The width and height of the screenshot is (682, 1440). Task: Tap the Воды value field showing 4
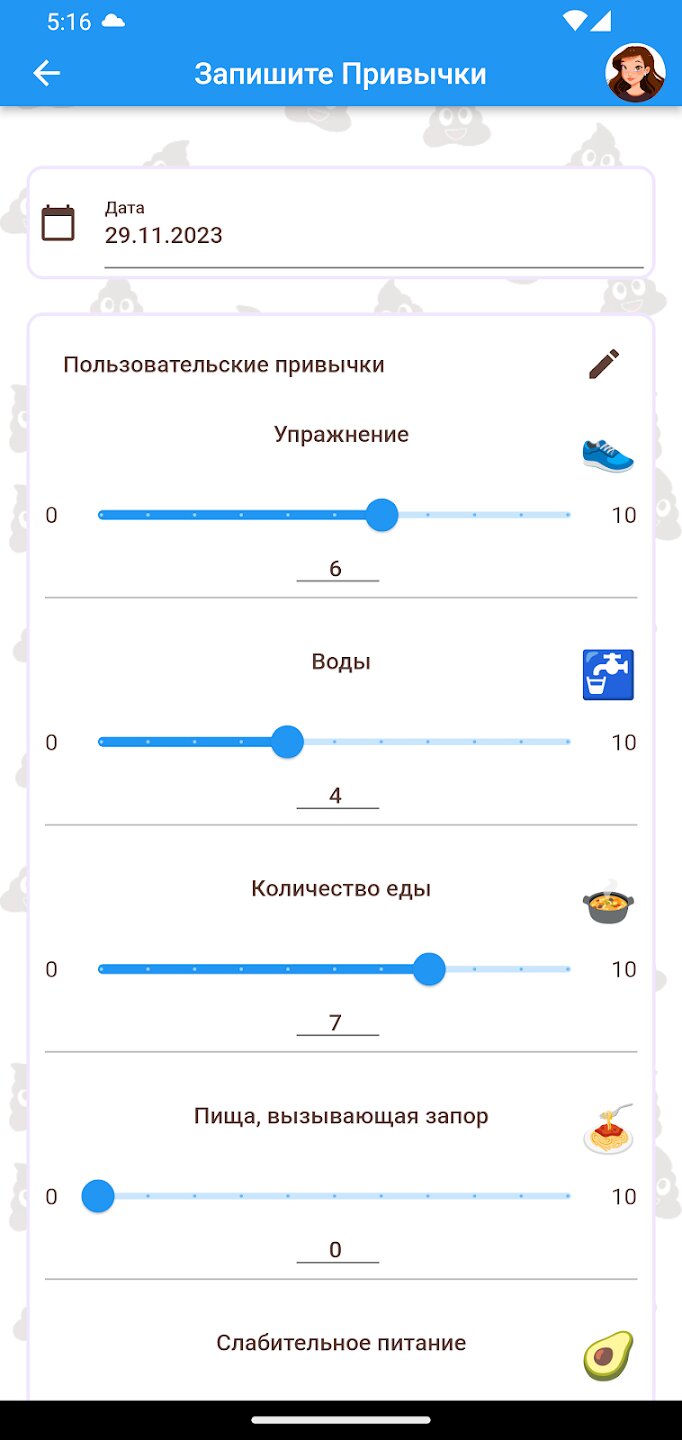click(x=337, y=796)
